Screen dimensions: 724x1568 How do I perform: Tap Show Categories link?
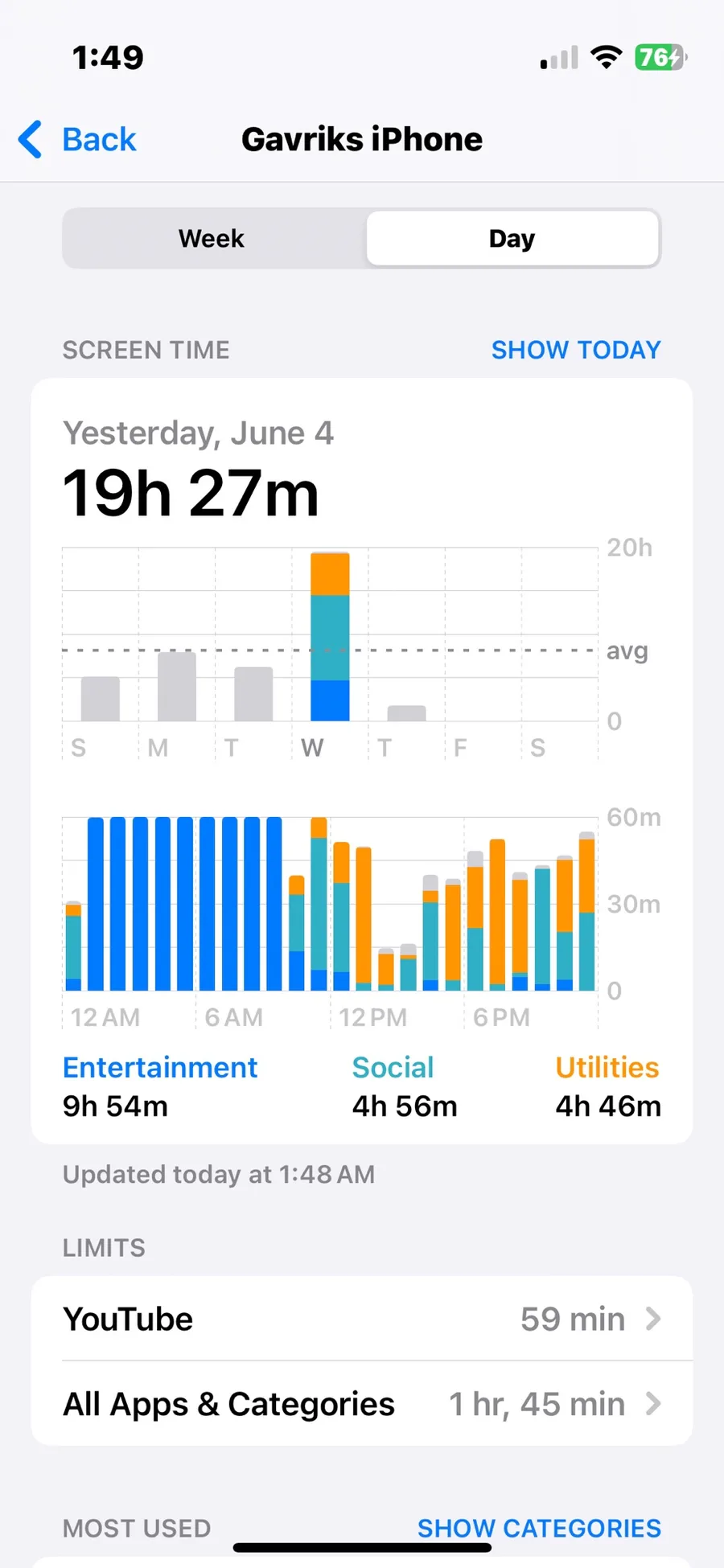[539, 1528]
